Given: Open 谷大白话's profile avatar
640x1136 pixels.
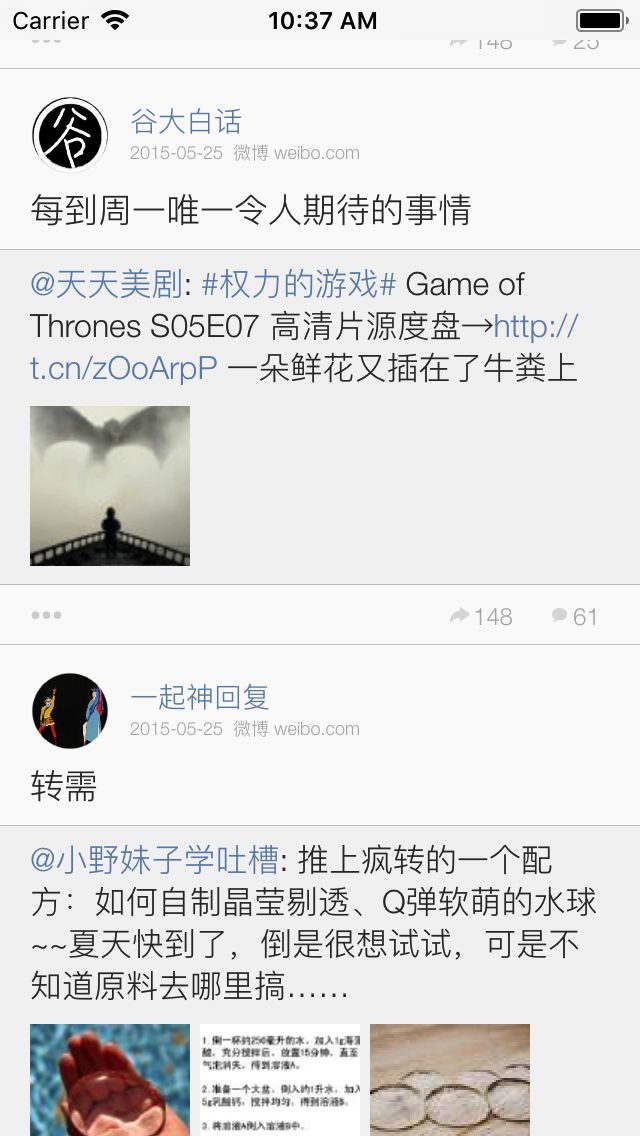Looking at the screenshot, I should [x=70, y=135].
